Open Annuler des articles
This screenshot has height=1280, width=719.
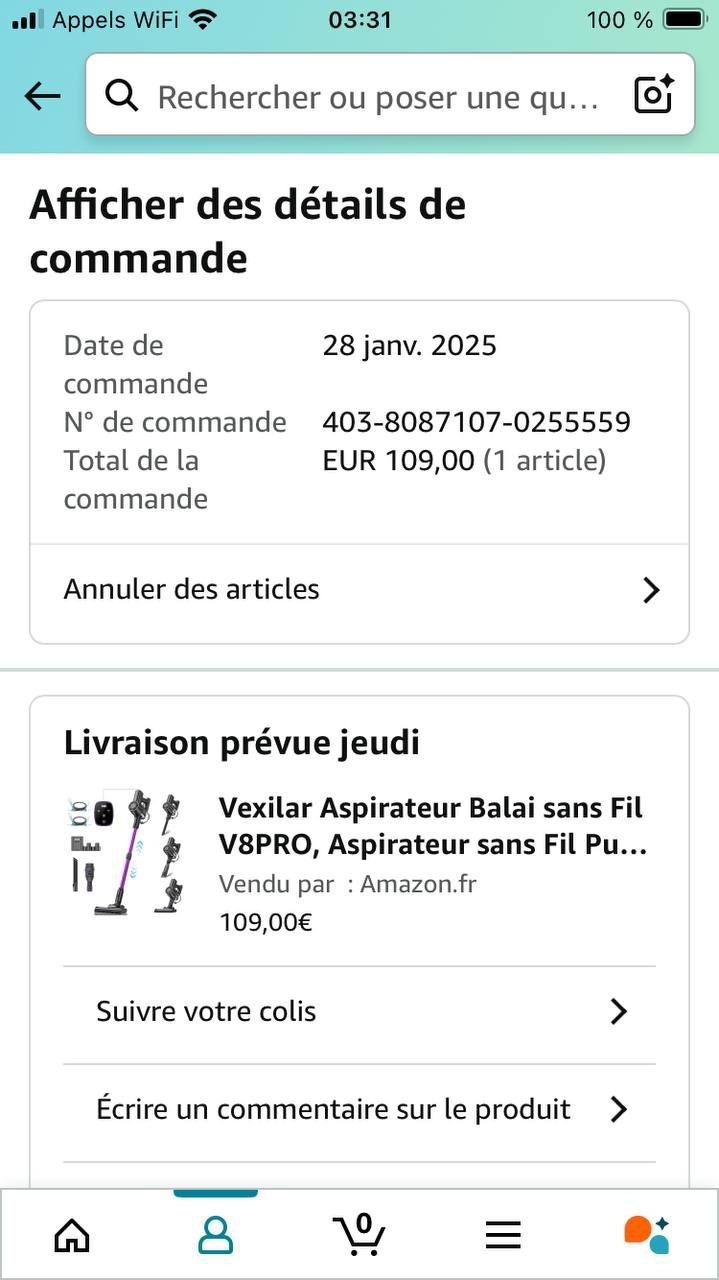[360, 590]
